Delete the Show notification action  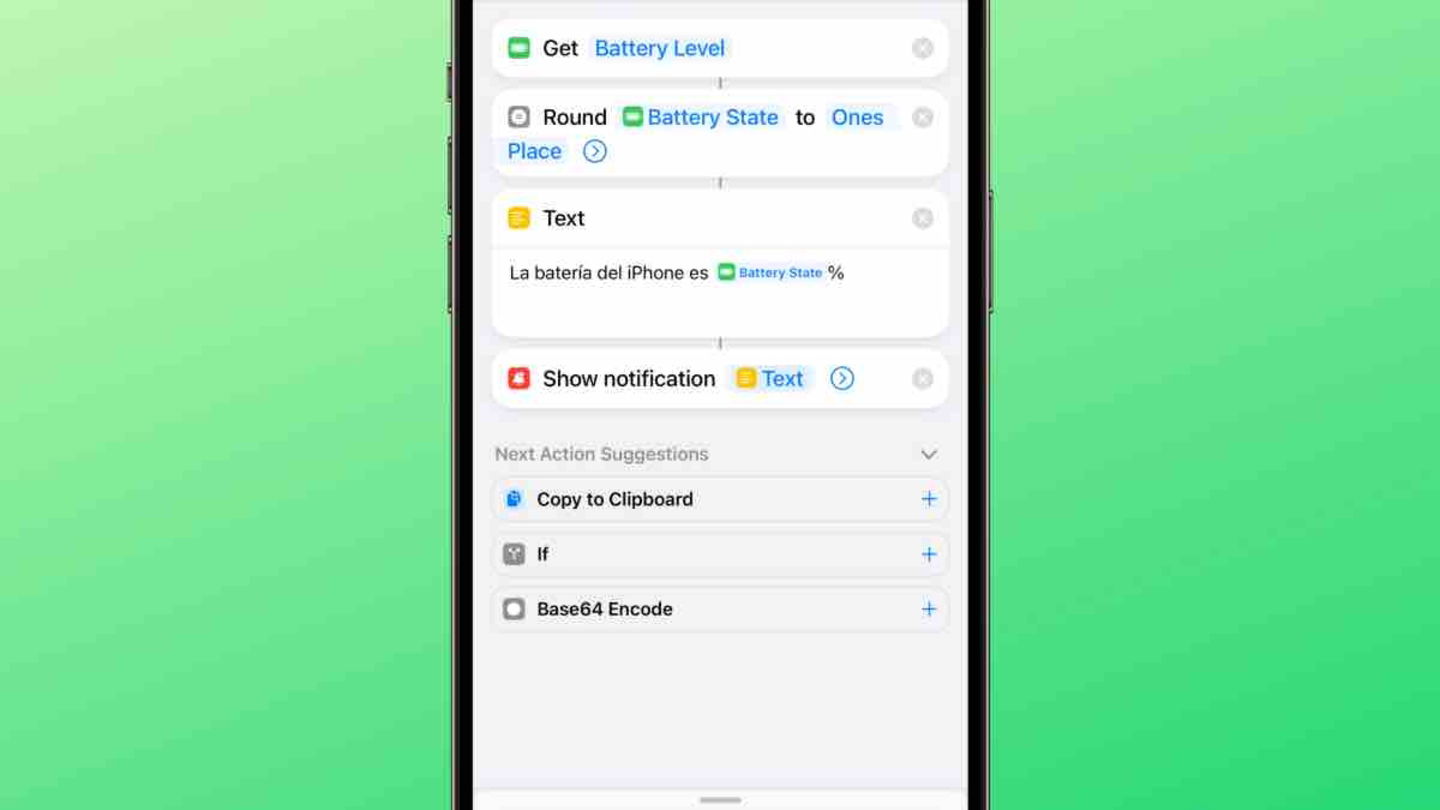tap(922, 378)
